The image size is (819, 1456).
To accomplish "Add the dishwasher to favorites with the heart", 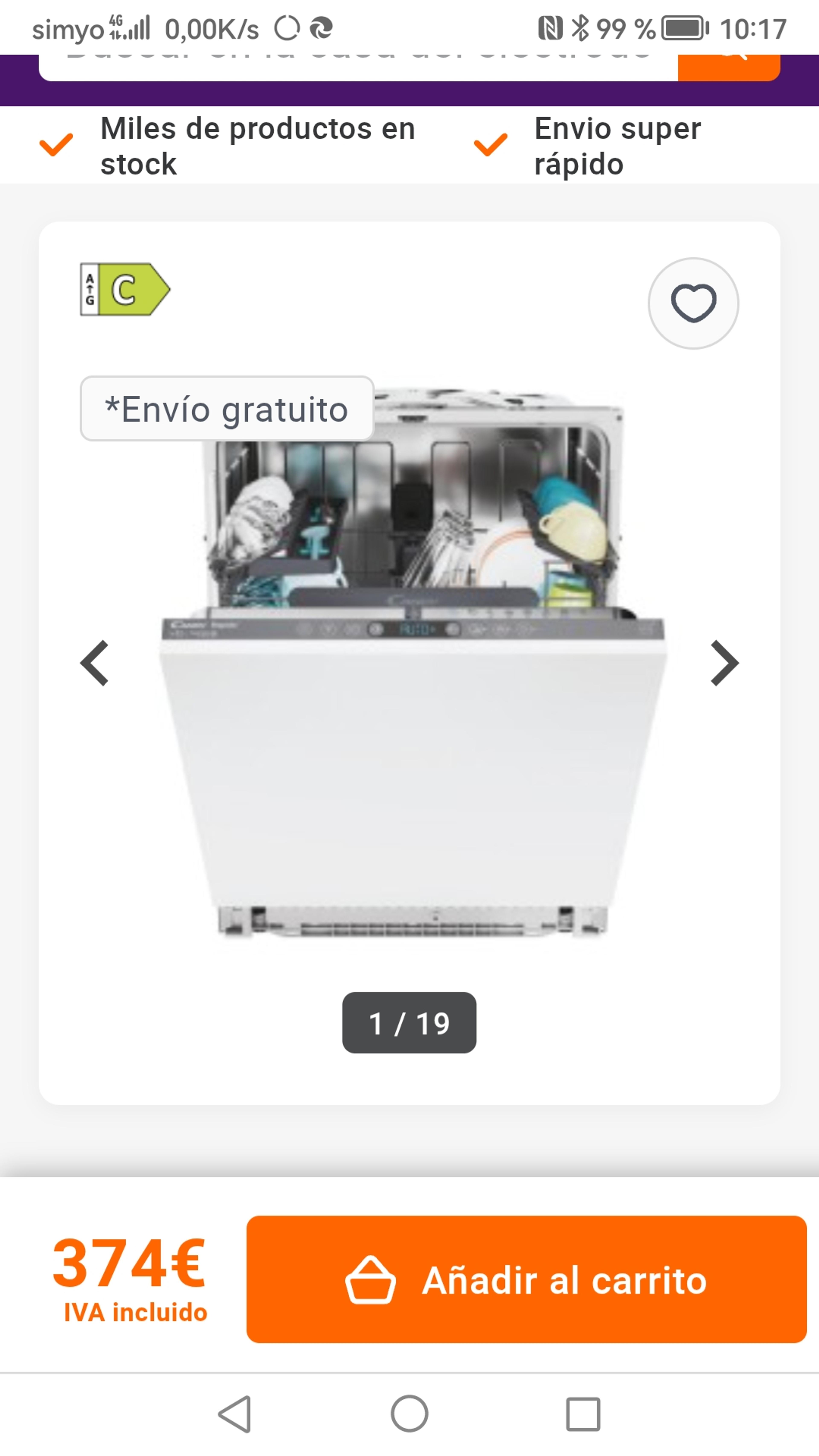I will pyautogui.click(x=693, y=303).
